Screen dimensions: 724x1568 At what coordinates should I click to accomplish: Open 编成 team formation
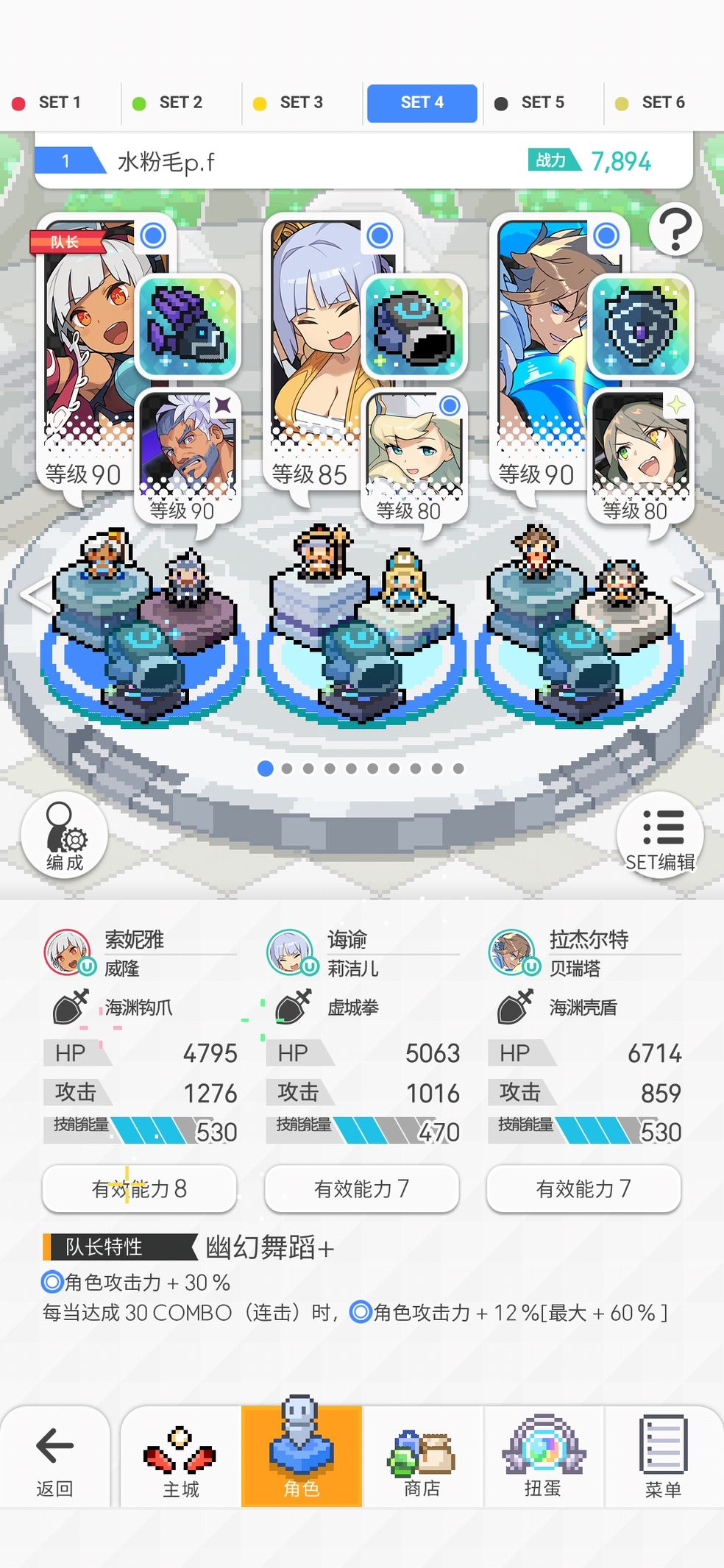[64, 835]
